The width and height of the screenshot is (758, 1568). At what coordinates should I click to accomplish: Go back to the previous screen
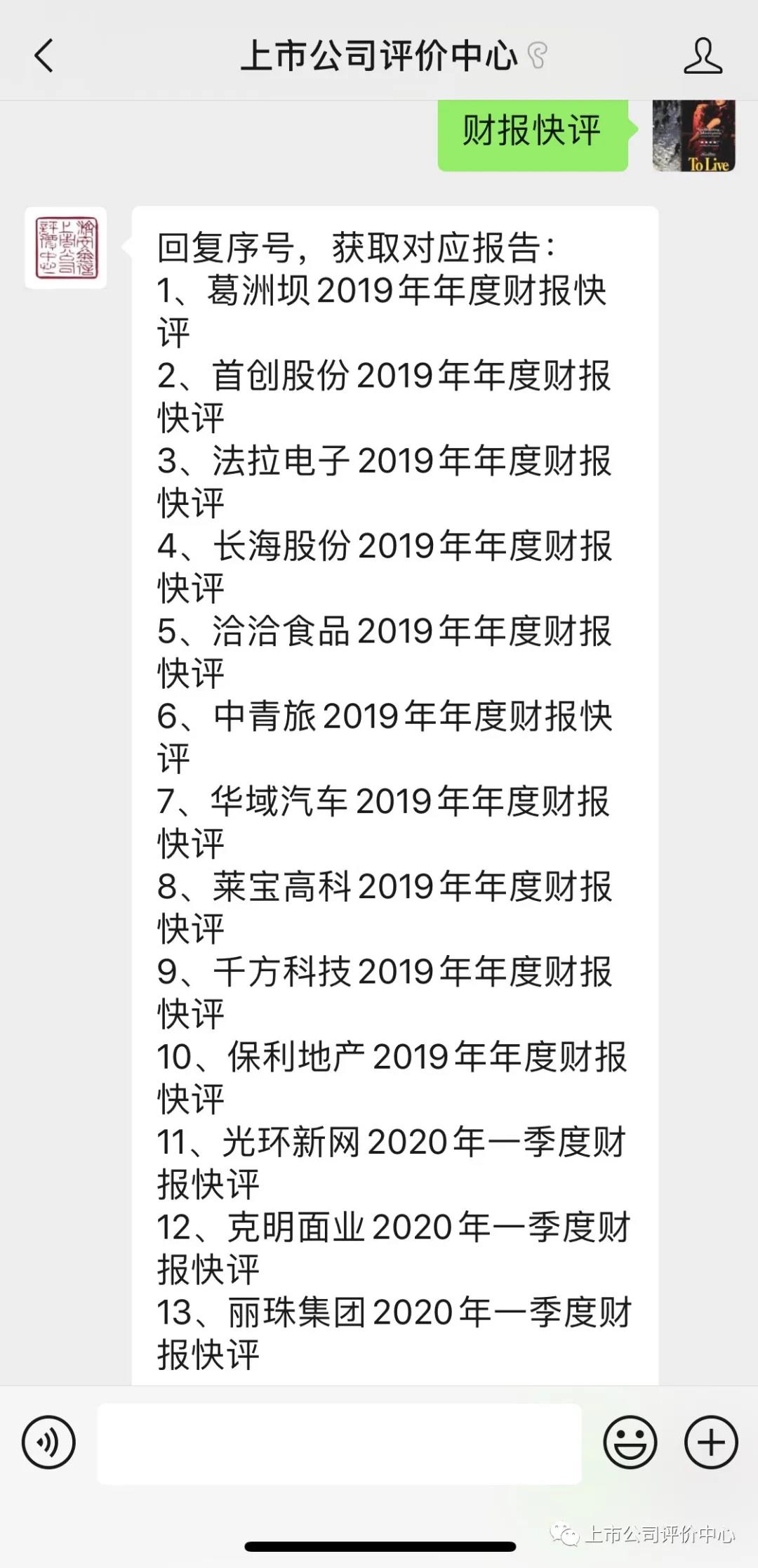pyautogui.click(x=44, y=55)
